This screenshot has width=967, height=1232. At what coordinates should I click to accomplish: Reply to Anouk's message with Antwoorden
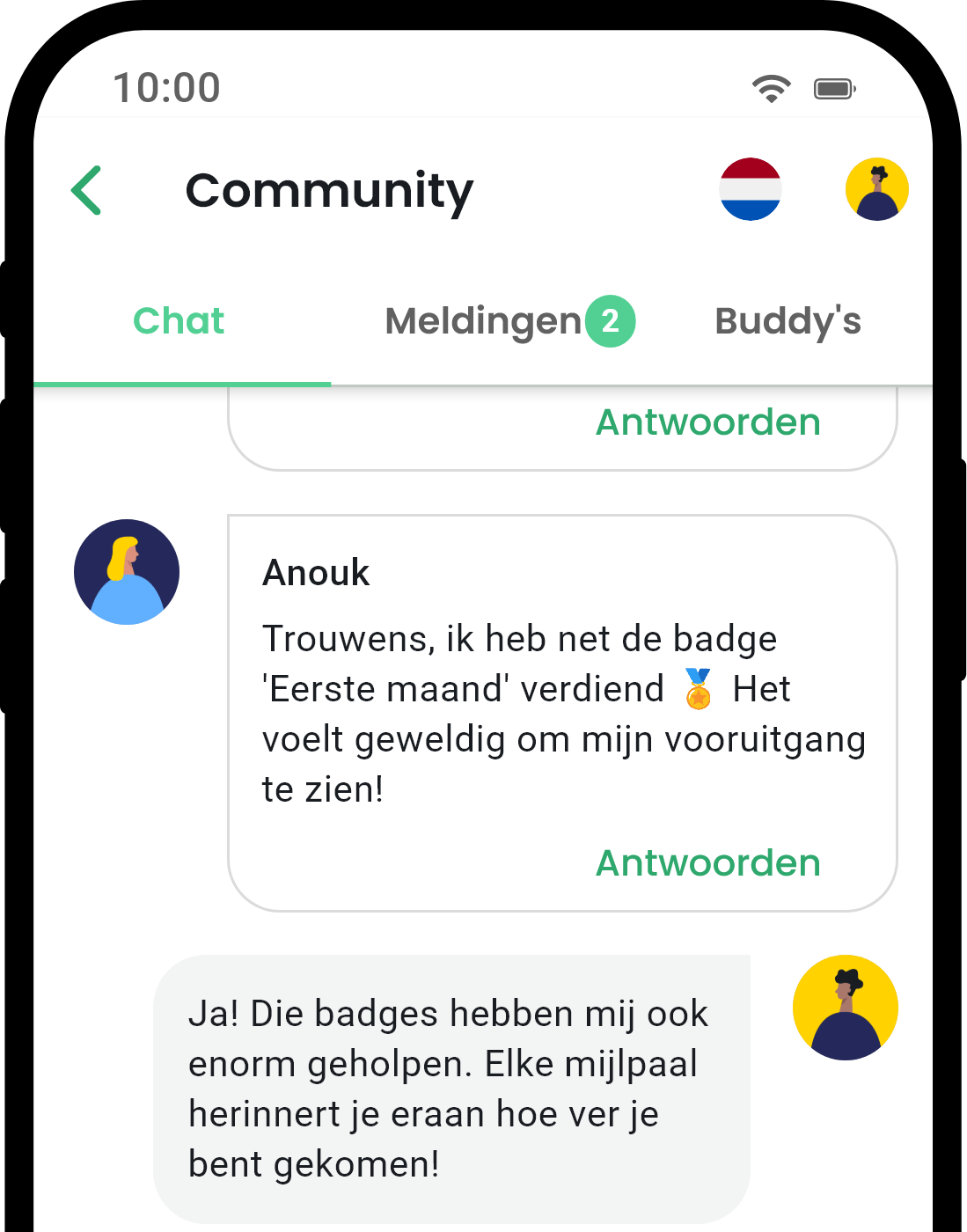(x=708, y=863)
